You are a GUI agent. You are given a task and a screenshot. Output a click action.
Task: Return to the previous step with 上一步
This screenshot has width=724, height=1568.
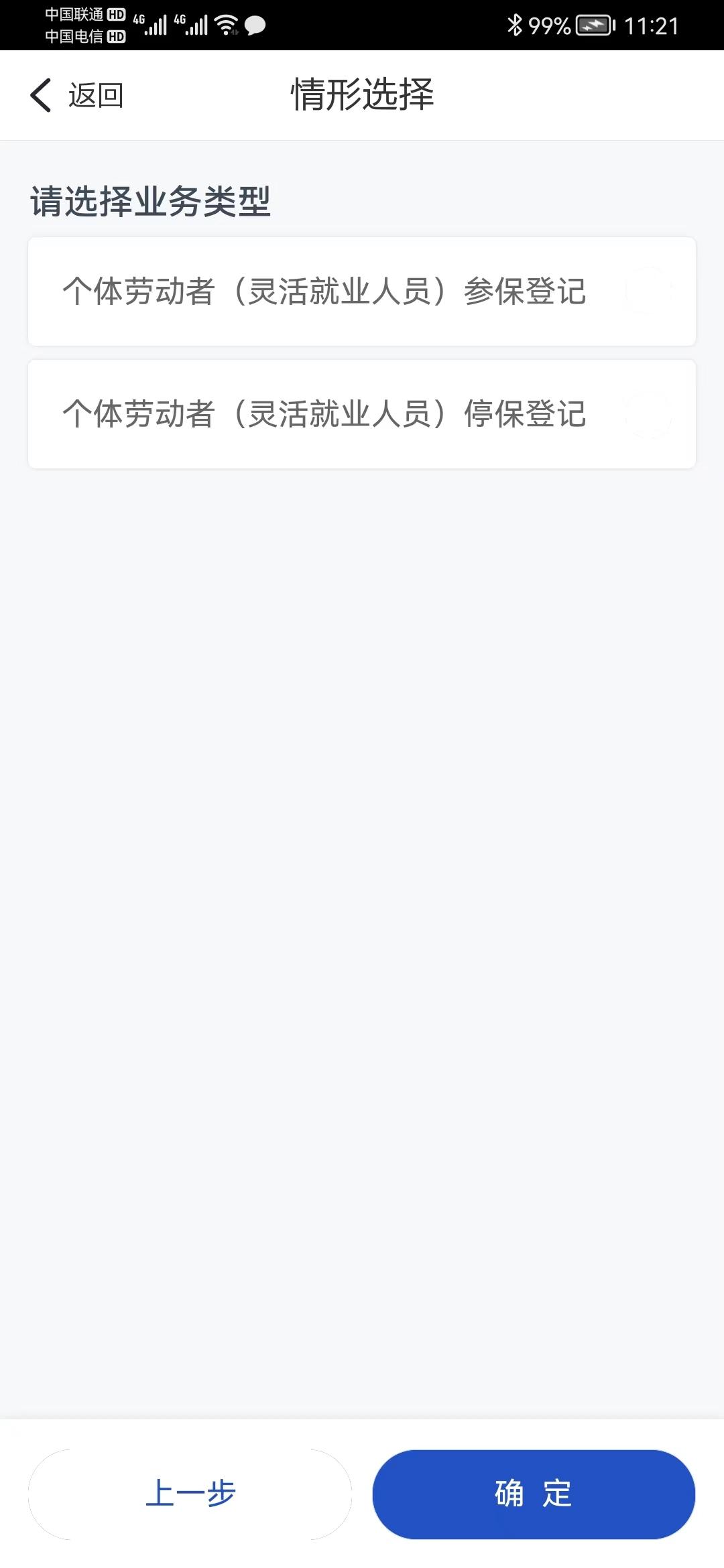click(190, 1494)
